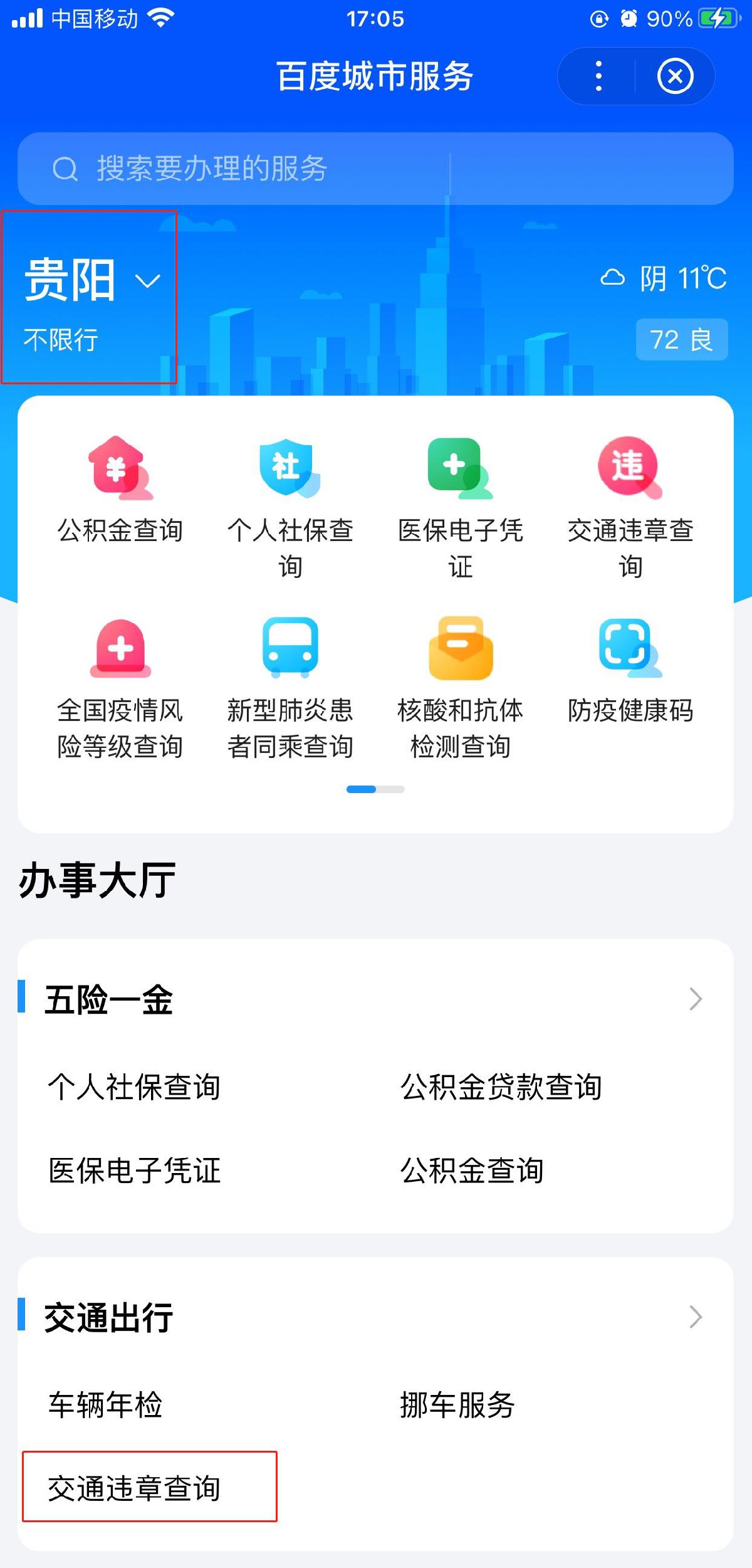
Task: Tap the 搜索要办理的服务 search box
Action: coord(375,169)
